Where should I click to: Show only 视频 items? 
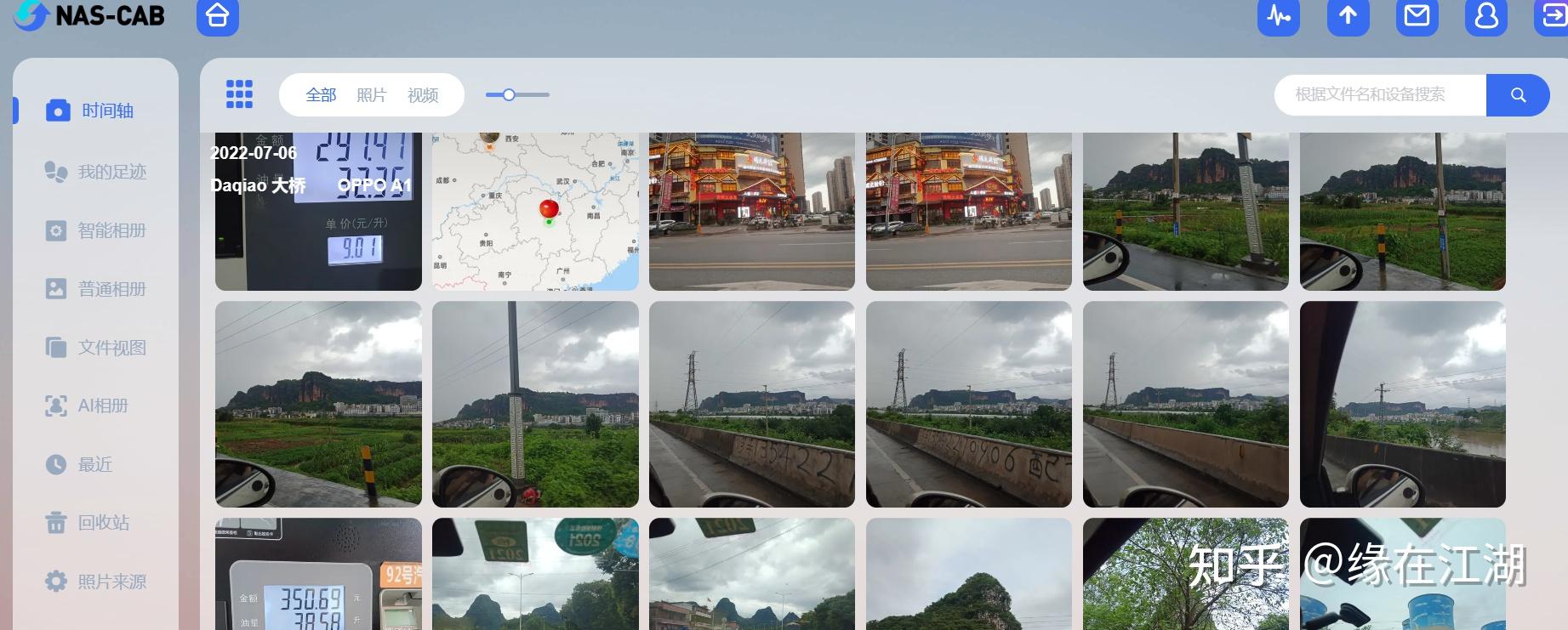pyautogui.click(x=423, y=95)
